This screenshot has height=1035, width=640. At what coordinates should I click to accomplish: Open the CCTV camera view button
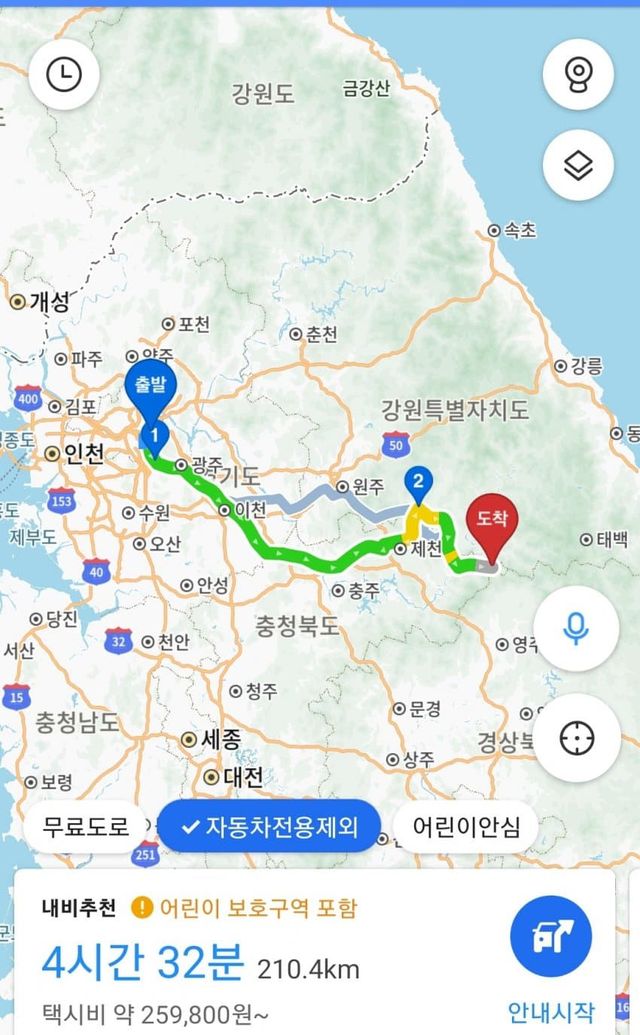tap(578, 73)
